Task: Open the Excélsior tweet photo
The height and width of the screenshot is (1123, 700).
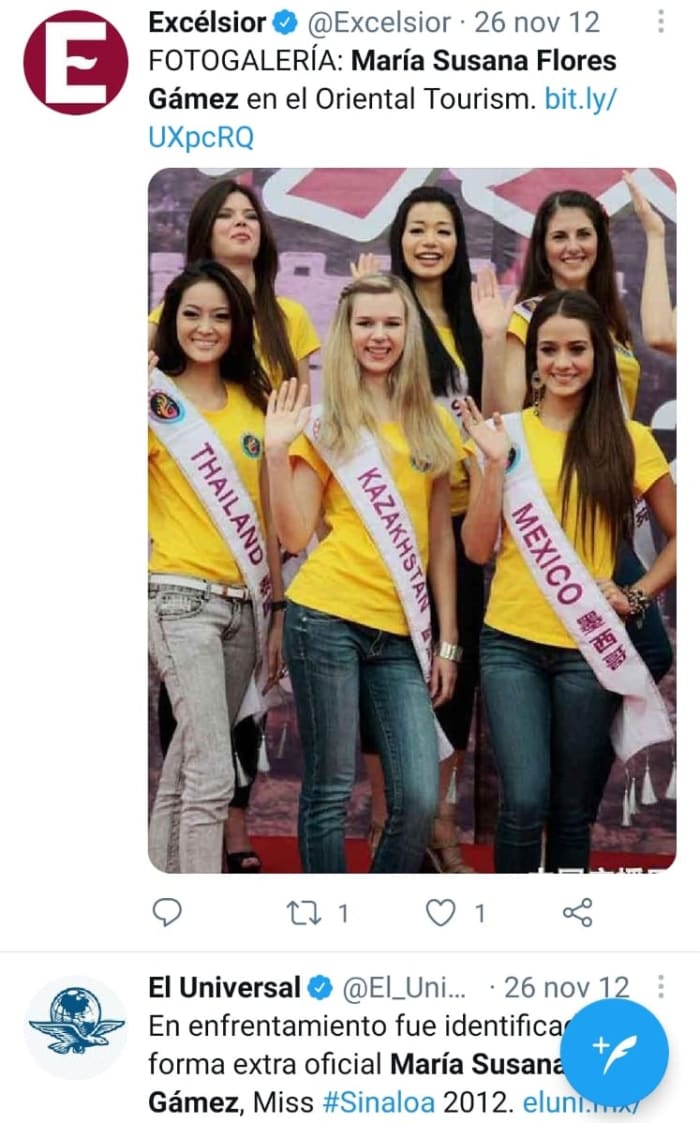Action: click(412, 520)
